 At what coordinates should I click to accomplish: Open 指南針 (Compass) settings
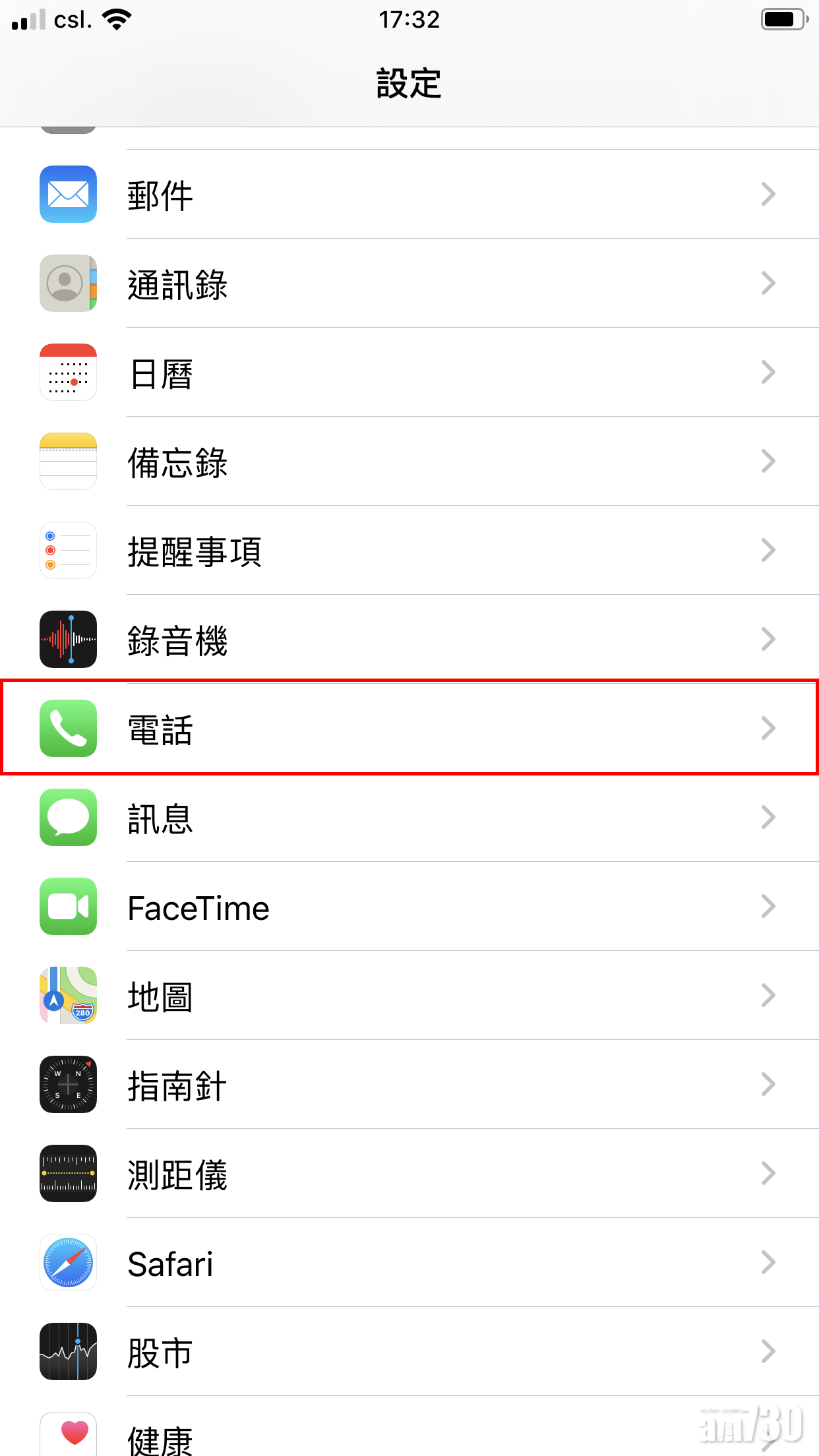click(x=409, y=1085)
